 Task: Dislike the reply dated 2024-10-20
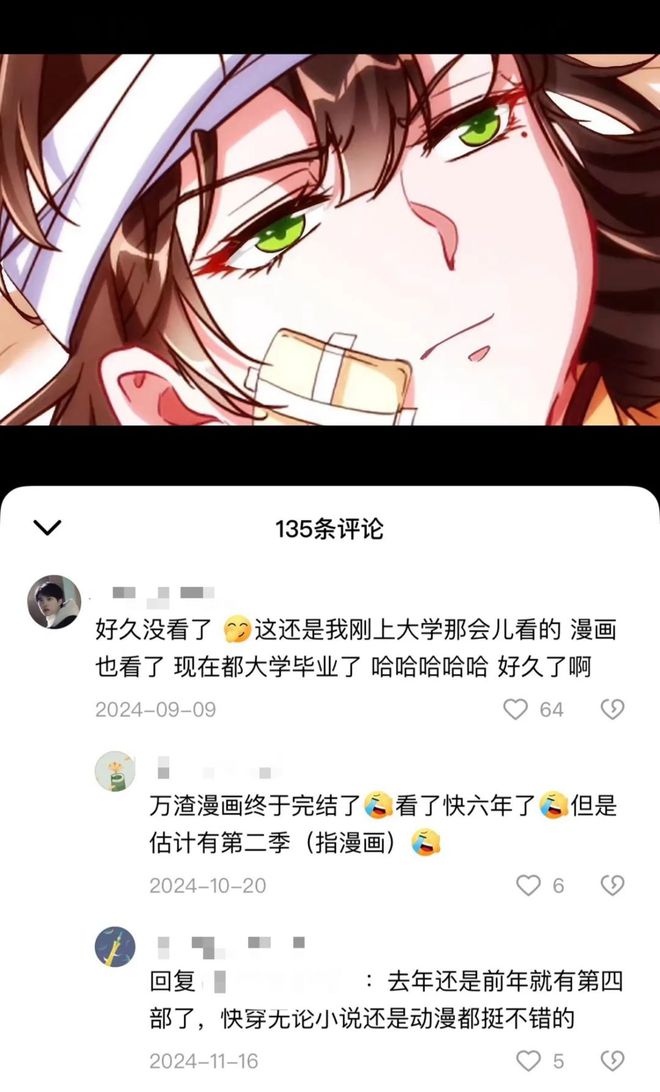[x=612, y=885]
